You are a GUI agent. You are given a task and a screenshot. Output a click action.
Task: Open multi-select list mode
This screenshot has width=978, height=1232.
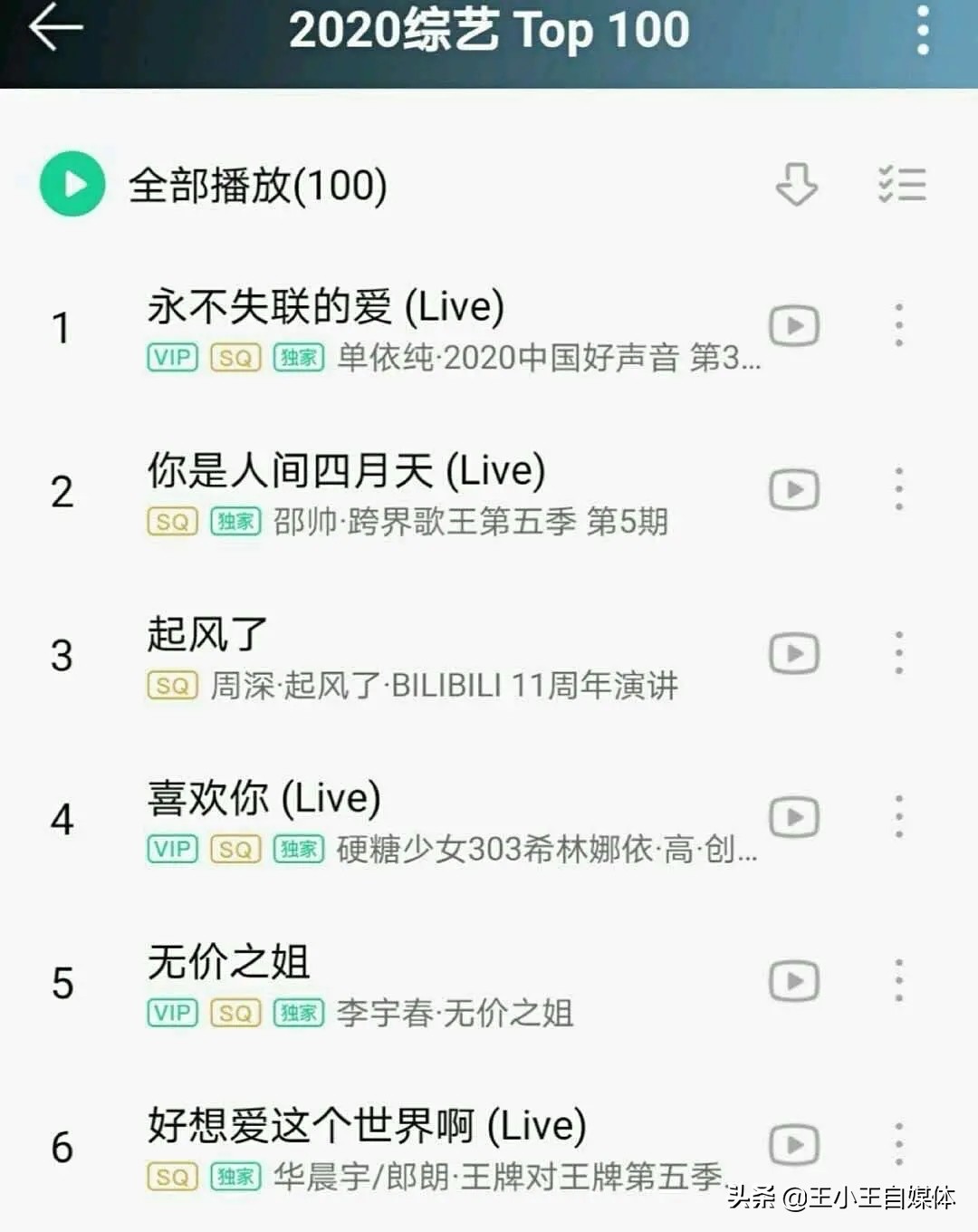coord(902,185)
